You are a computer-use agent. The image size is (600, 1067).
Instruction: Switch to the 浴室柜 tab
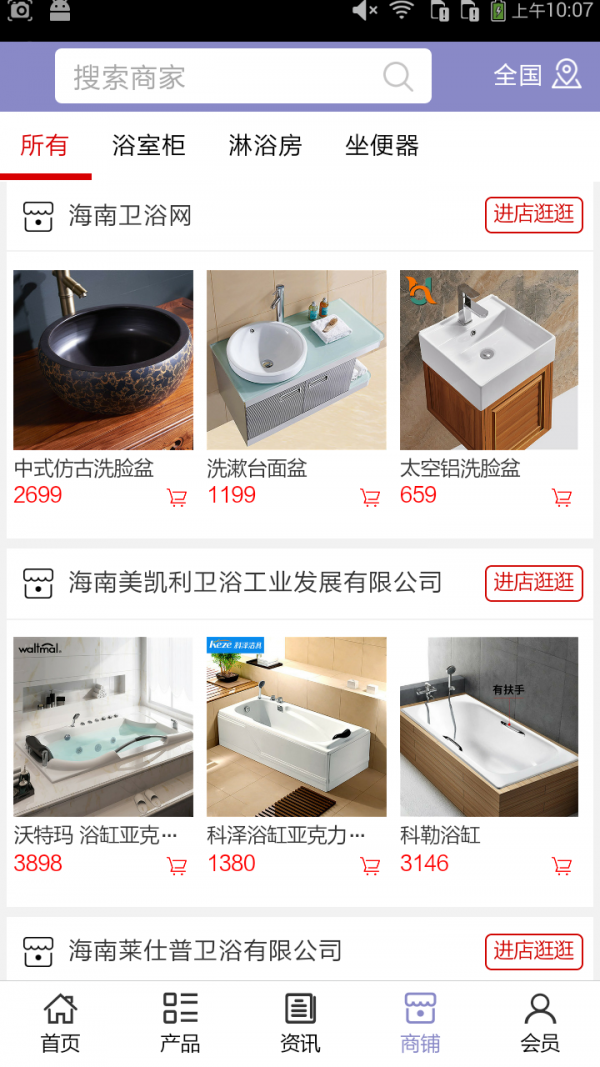[x=149, y=146]
